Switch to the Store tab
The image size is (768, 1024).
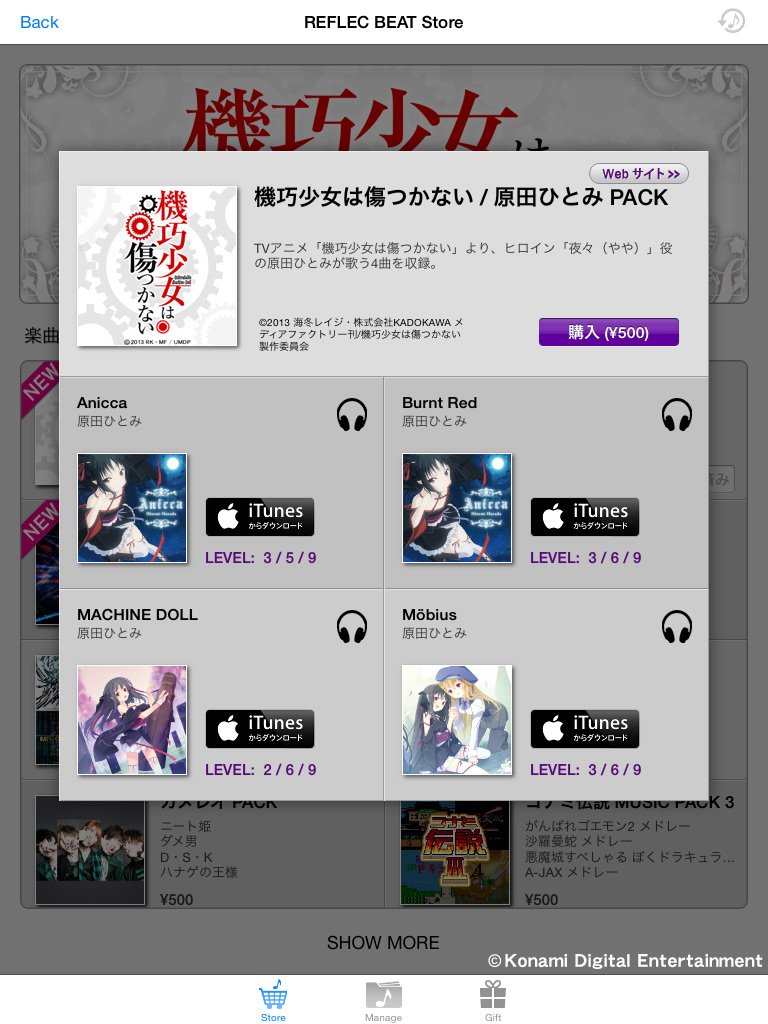tap(273, 1000)
